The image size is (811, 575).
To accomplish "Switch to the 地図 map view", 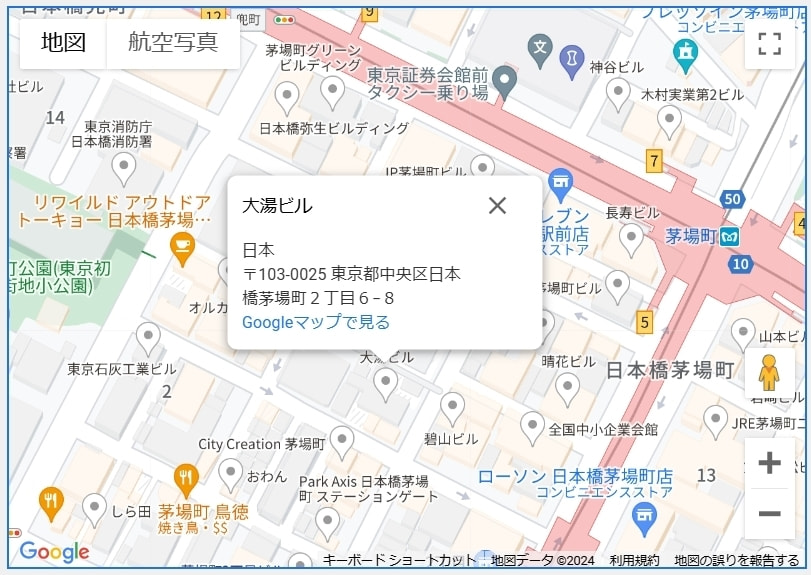I will [63, 43].
